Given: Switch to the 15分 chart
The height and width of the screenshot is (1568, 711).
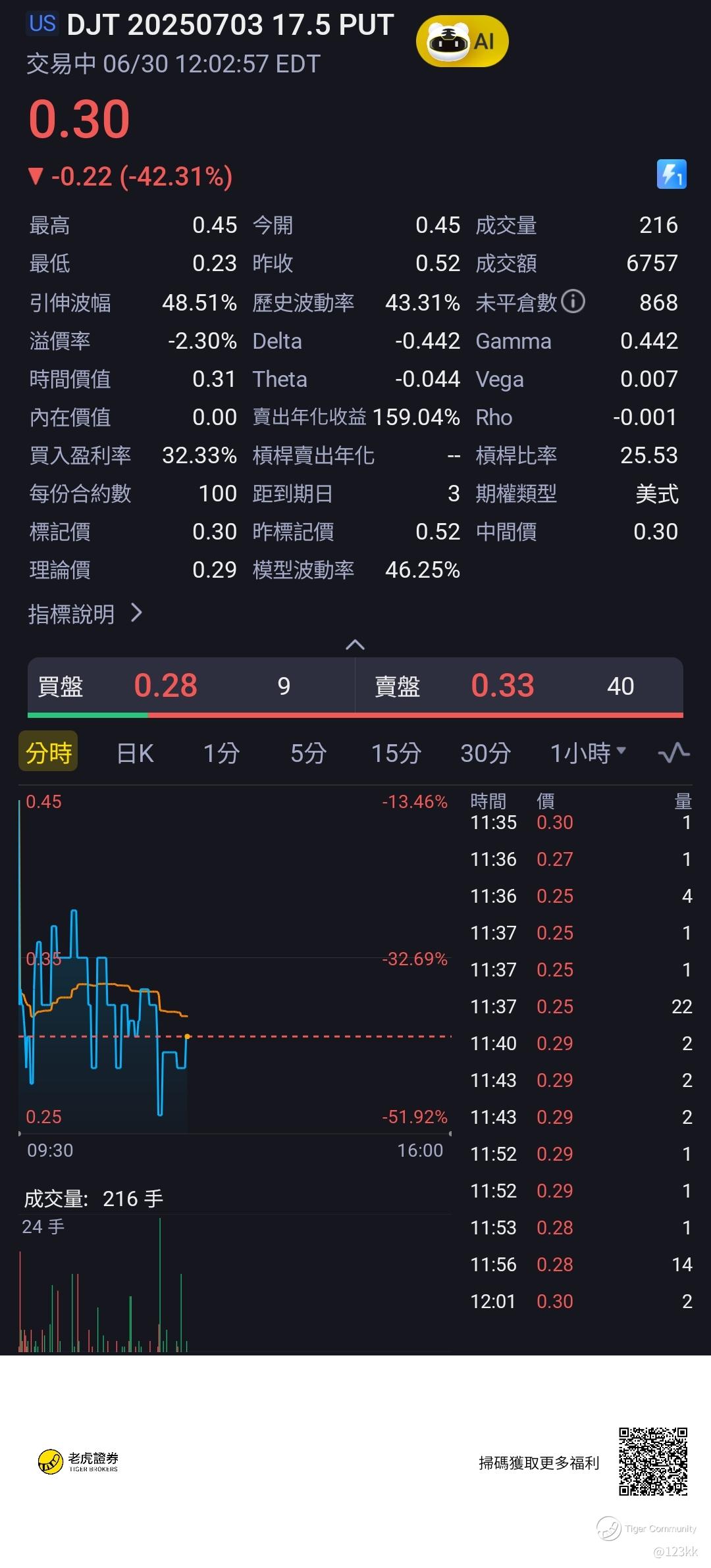Looking at the screenshot, I should pyautogui.click(x=396, y=753).
